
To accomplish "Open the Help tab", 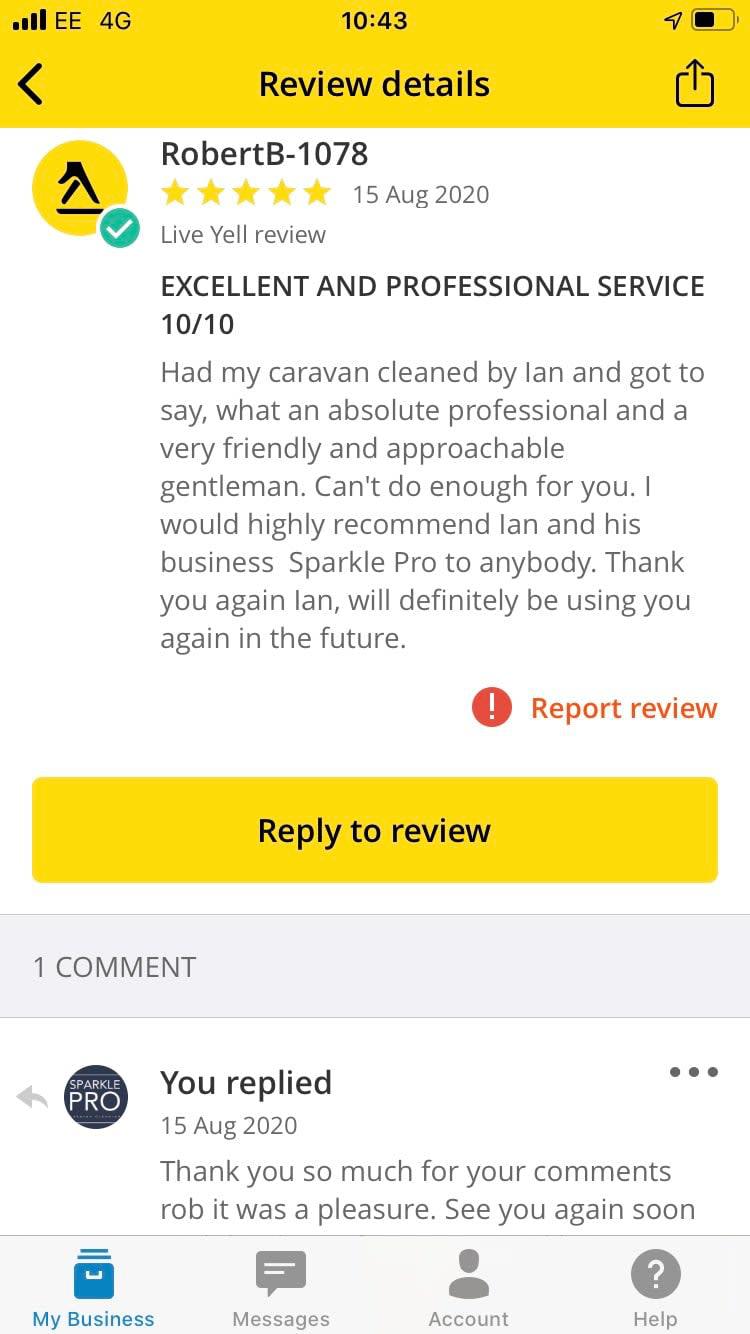I will [x=655, y=1288].
